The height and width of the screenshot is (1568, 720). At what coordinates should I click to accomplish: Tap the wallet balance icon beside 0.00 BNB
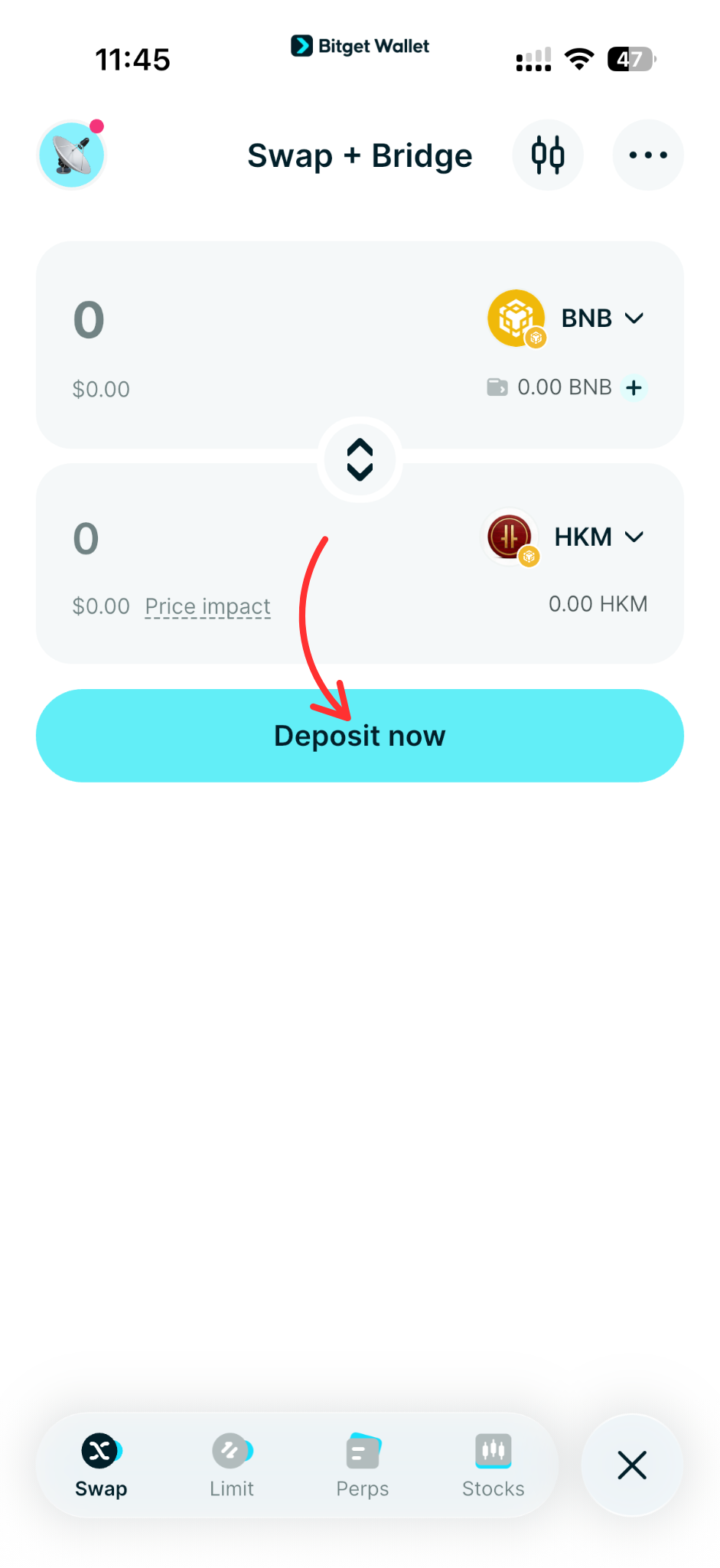coord(497,387)
